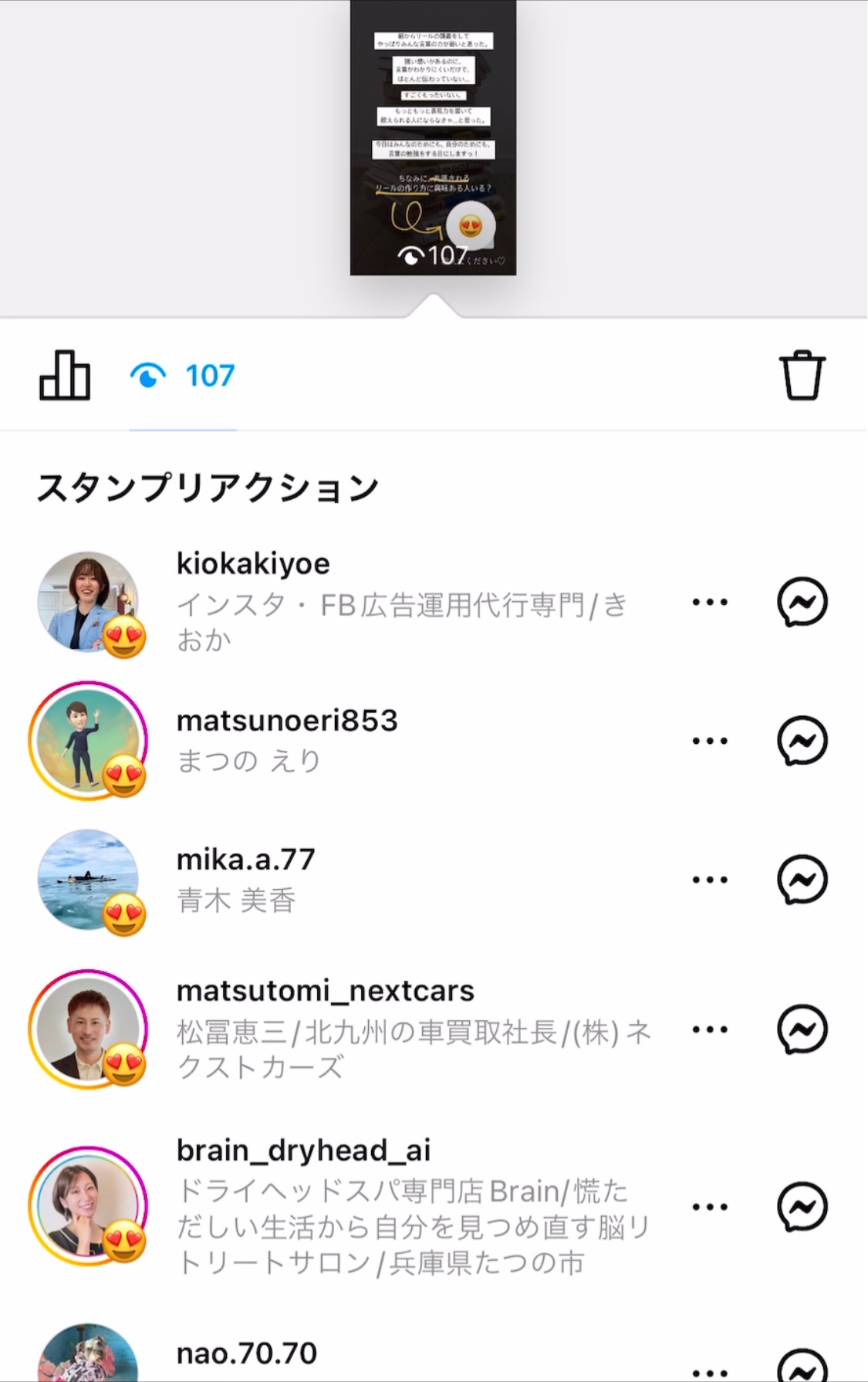Open the story insights bar chart
The width and height of the screenshot is (868, 1382).
point(65,376)
